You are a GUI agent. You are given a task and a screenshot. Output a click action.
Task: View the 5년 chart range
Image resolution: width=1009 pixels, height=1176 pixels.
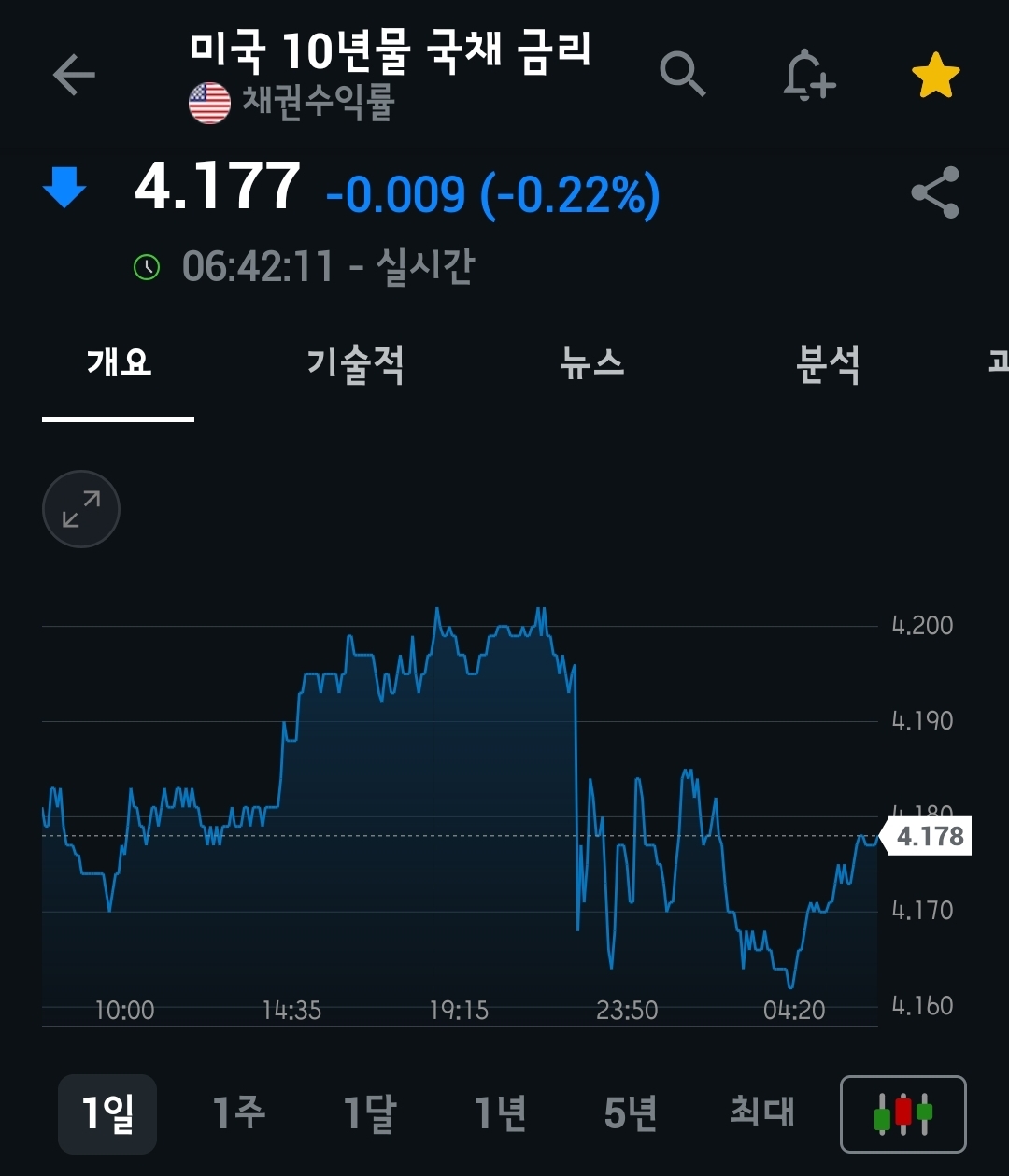pos(631,1113)
